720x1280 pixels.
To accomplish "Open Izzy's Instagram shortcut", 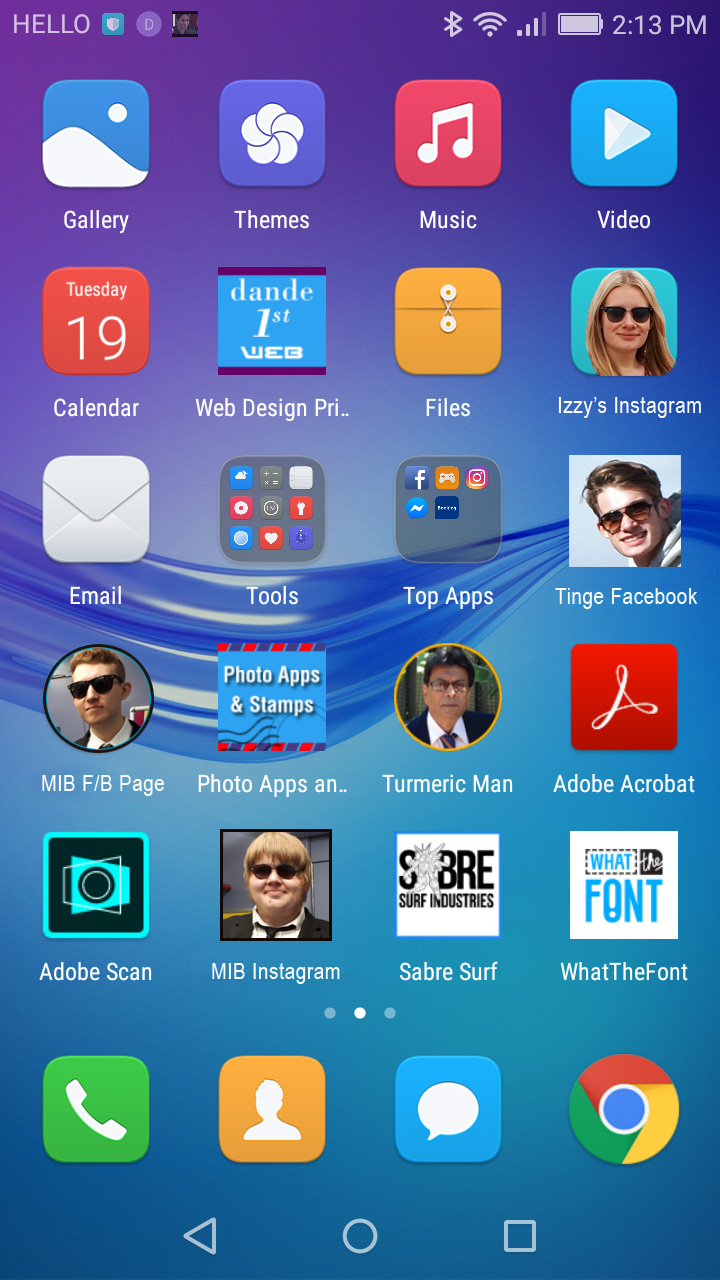I will click(x=624, y=321).
